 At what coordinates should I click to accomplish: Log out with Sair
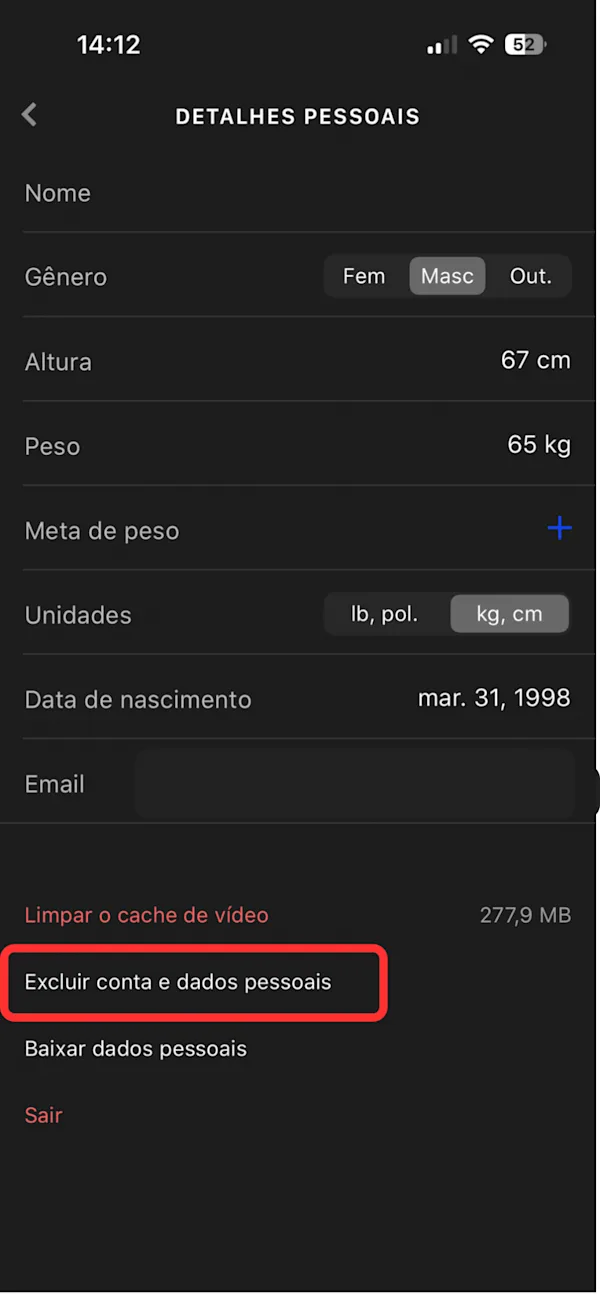43,1115
